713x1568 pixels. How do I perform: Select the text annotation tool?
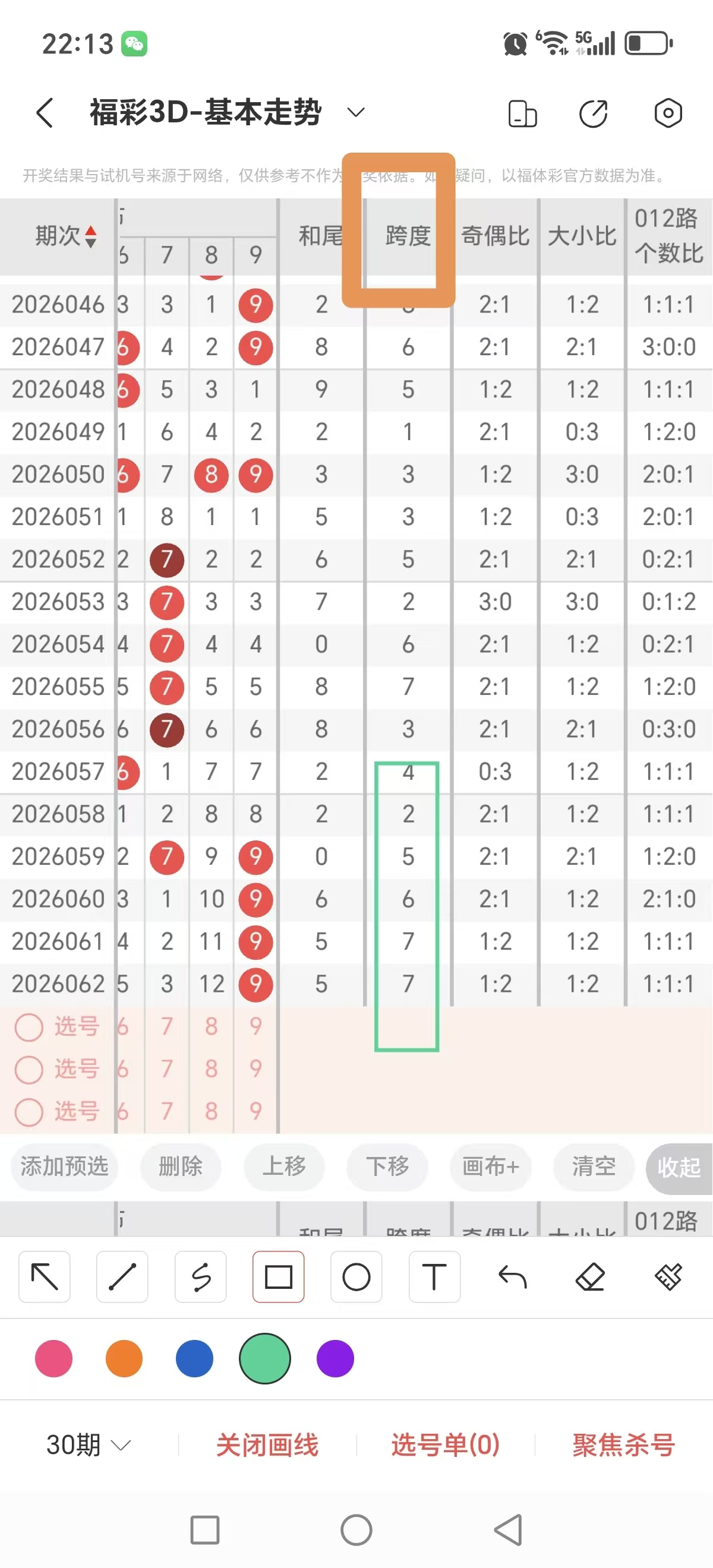point(434,1276)
